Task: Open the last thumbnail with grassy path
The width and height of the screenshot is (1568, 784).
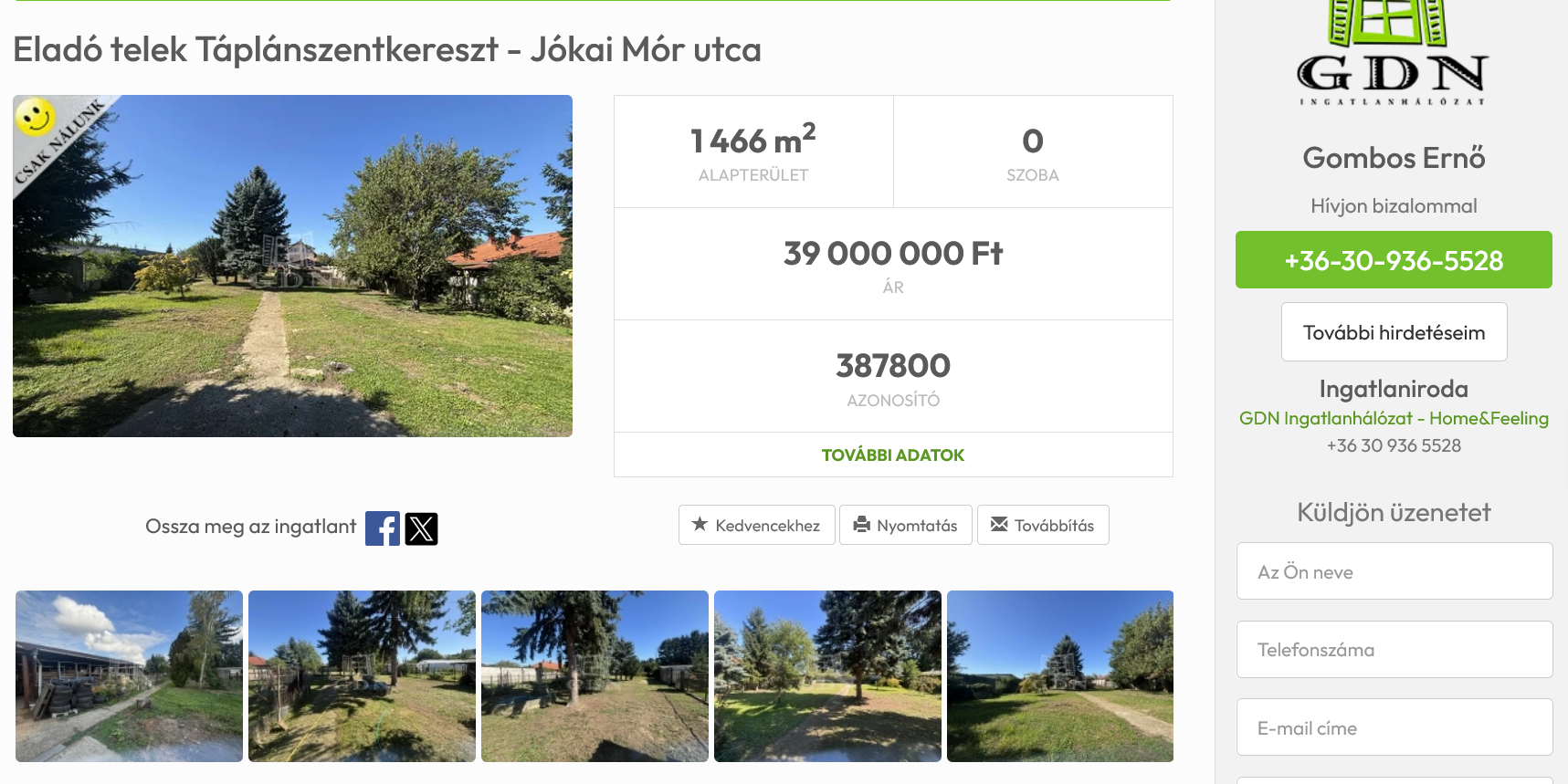Action: 1059,675
